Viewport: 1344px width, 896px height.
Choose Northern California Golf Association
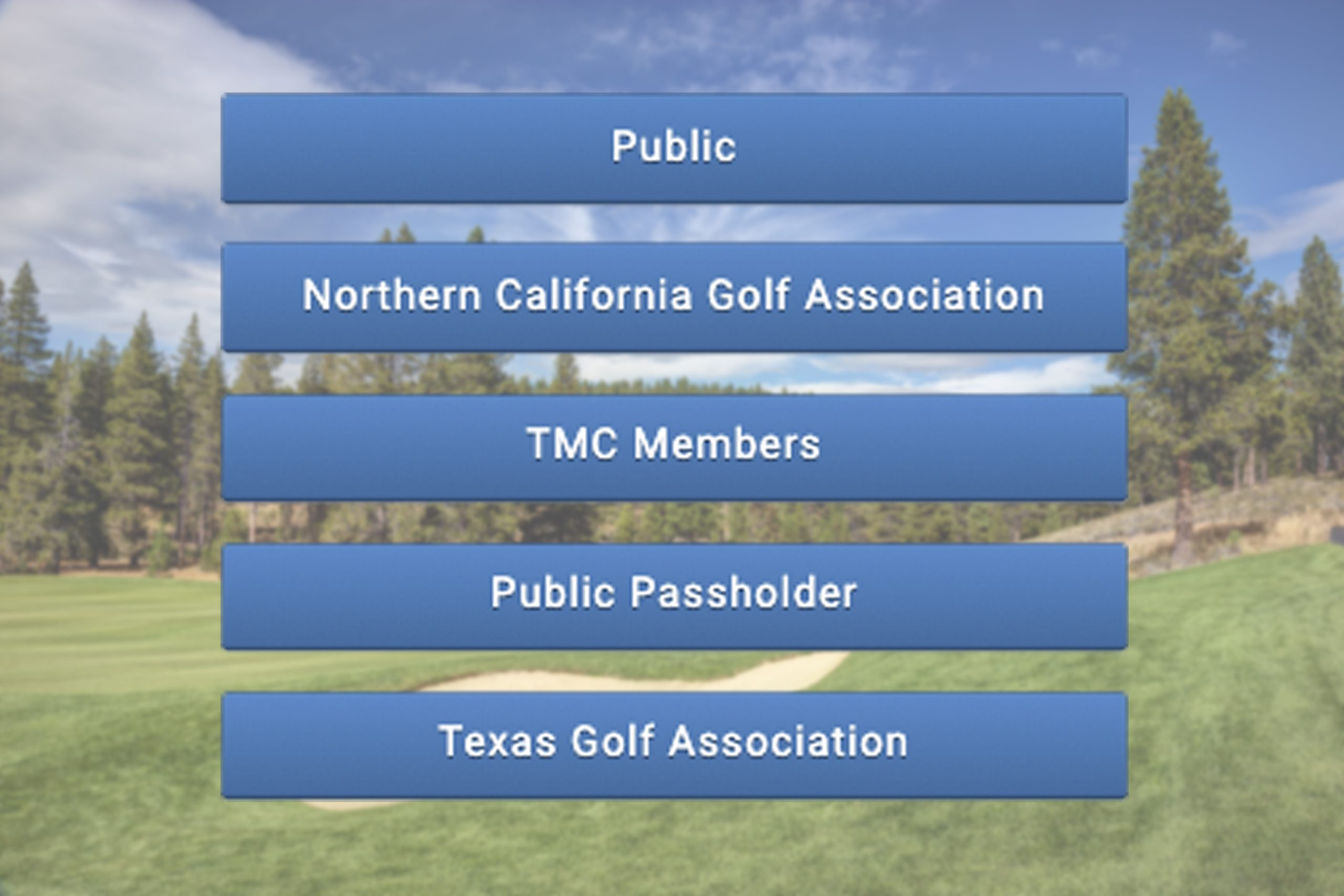674,296
